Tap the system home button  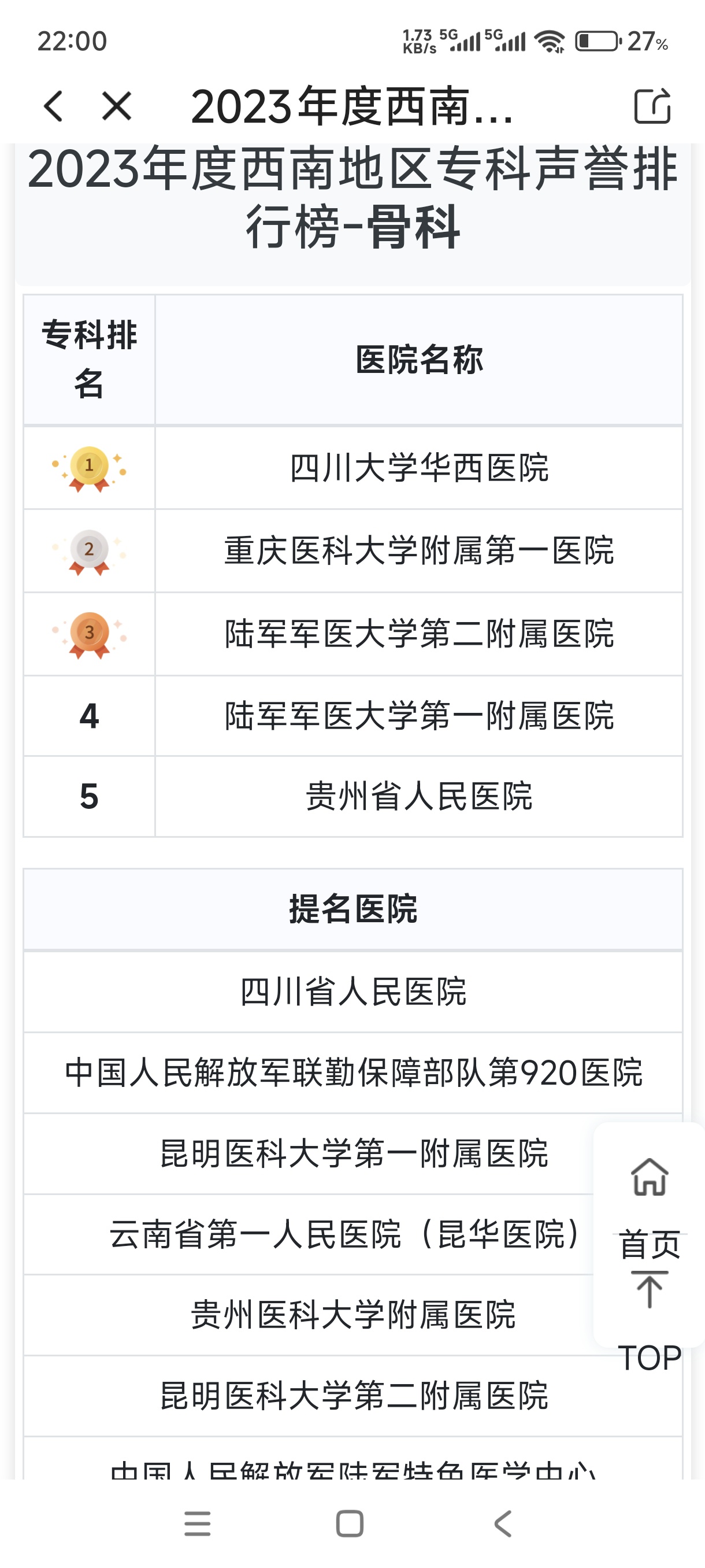[350, 1523]
